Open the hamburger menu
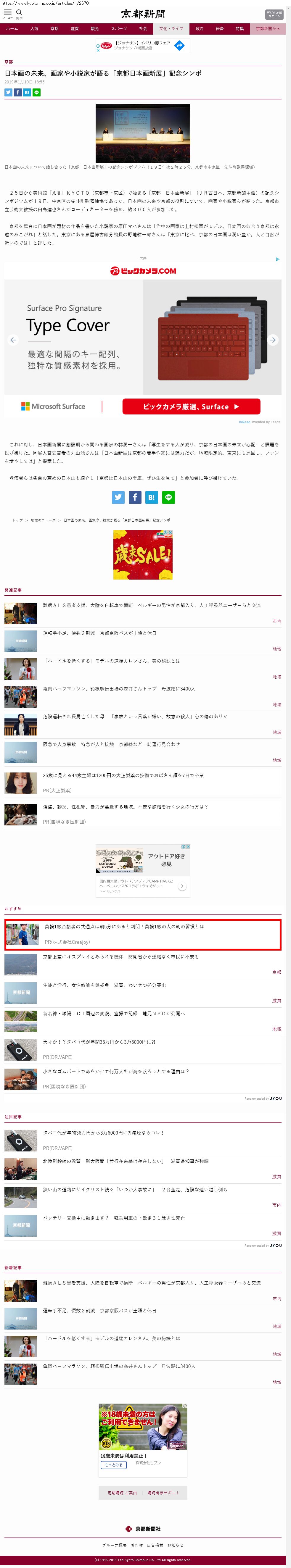291x1568 pixels. (8, 13)
